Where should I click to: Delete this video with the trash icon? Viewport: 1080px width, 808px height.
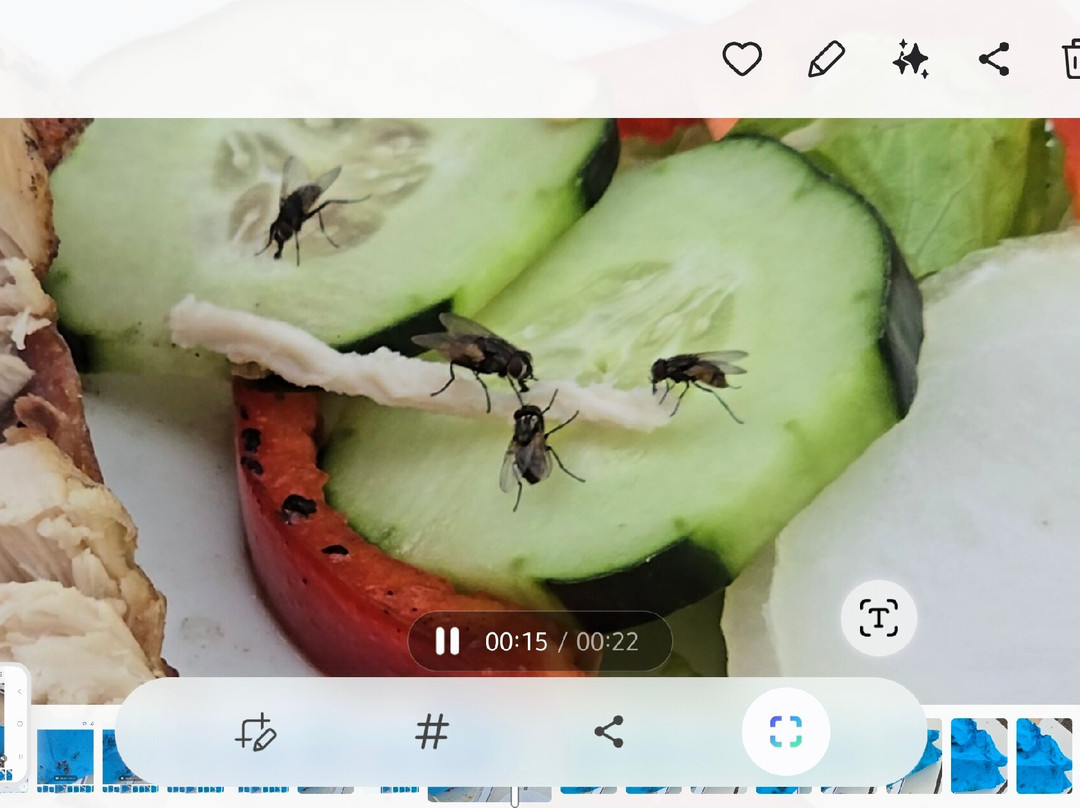1072,59
